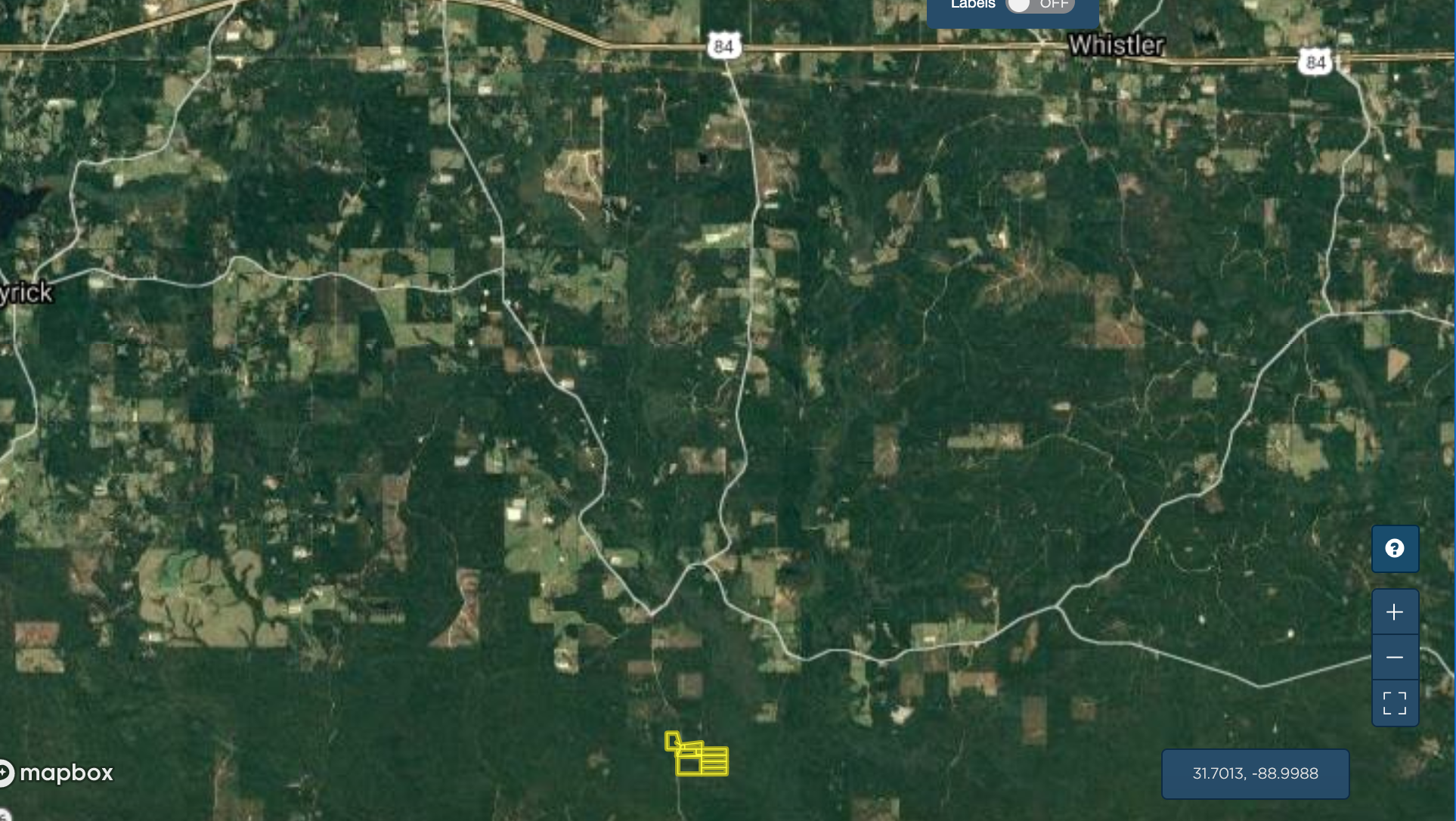Zoom in on the map
This screenshot has height=821, width=1456.
pyautogui.click(x=1395, y=612)
